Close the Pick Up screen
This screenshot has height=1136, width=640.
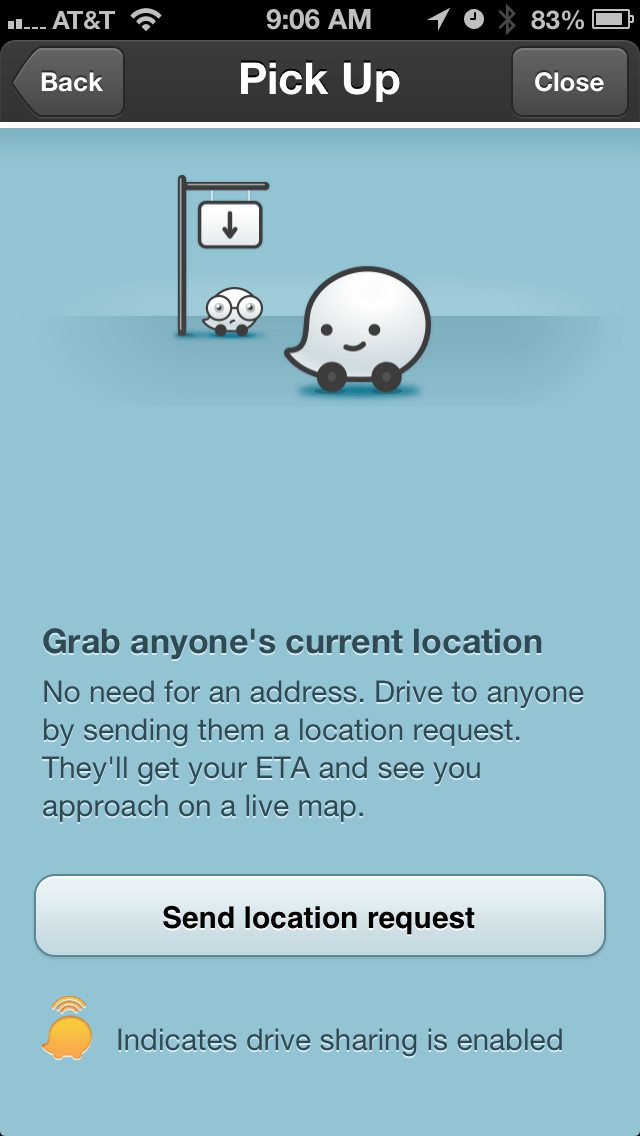pos(569,82)
